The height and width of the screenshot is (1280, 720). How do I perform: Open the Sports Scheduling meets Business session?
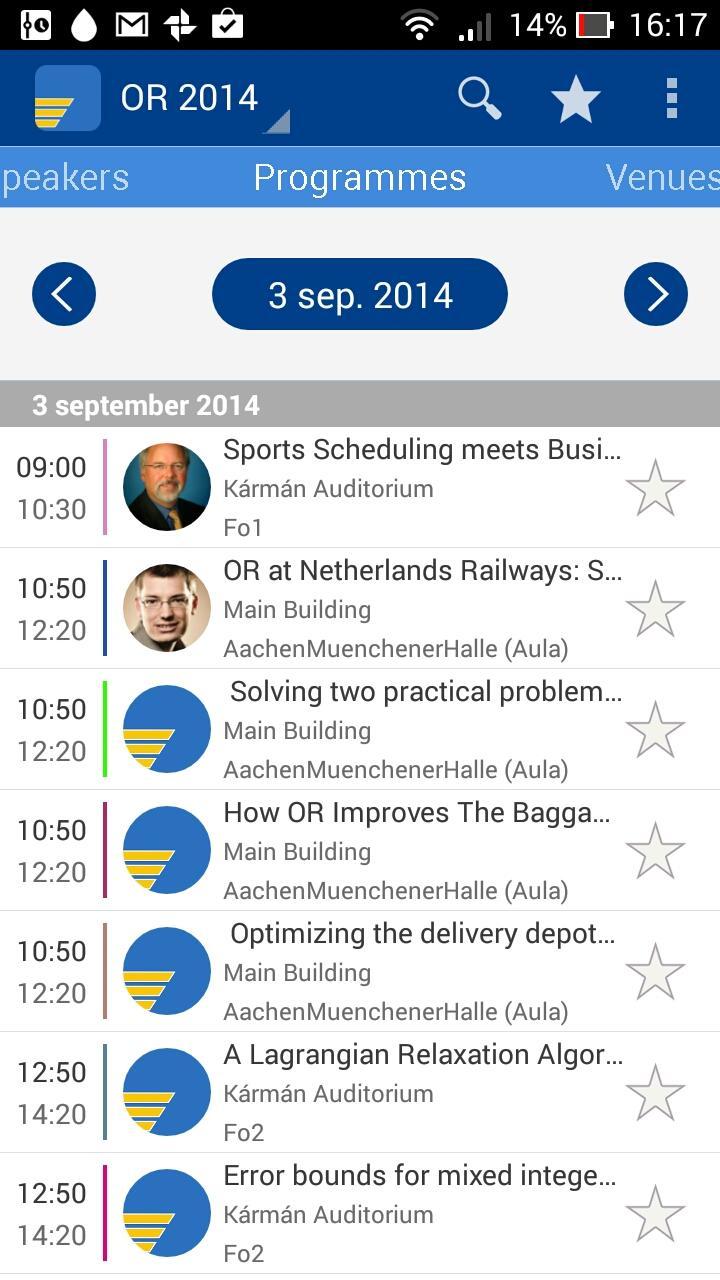point(420,488)
